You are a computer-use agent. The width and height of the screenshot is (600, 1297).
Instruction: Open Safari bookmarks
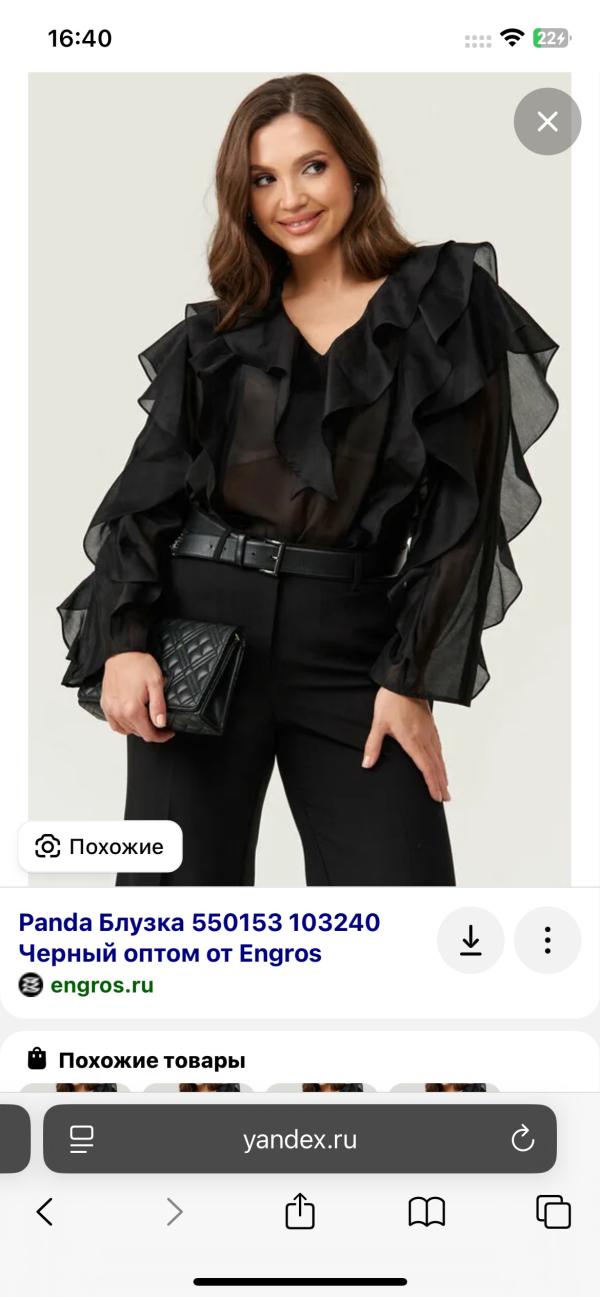pos(427,1212)
